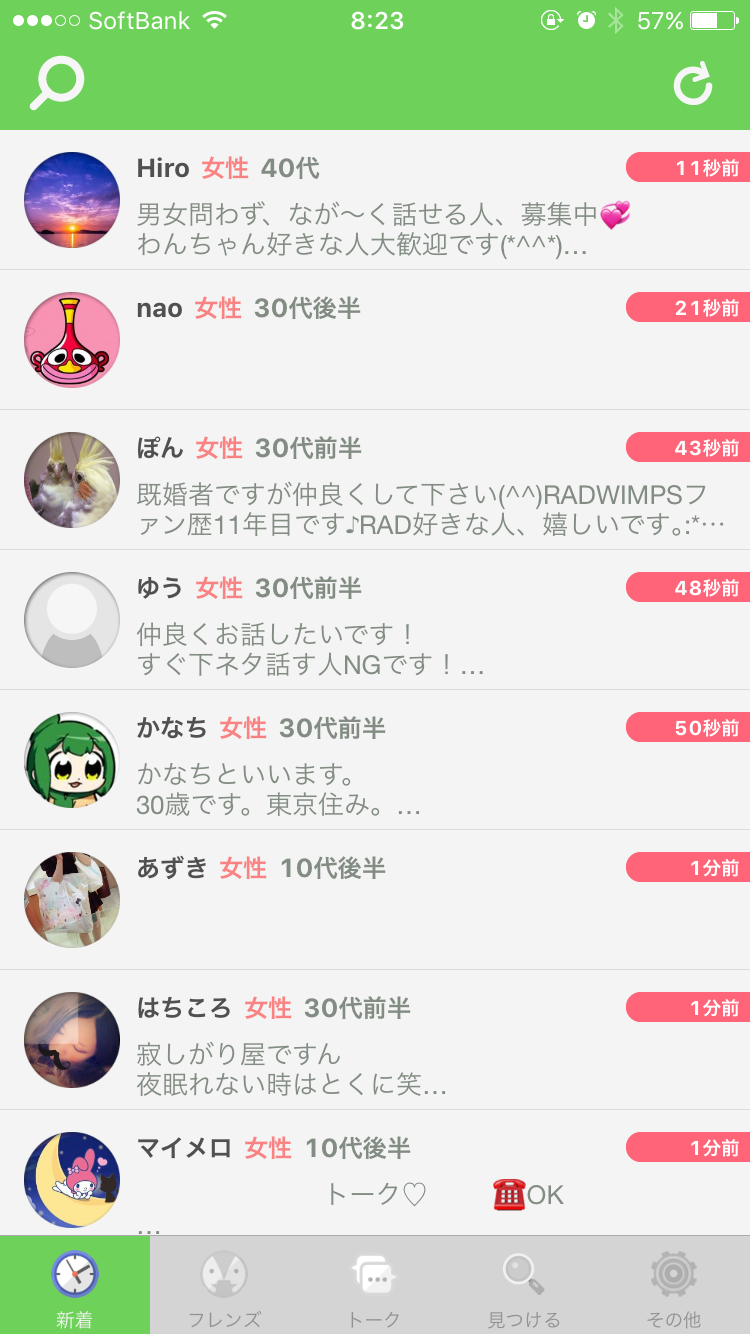Select the フレンズ friends icon

pyautogui.click(x=224, y=1272)
